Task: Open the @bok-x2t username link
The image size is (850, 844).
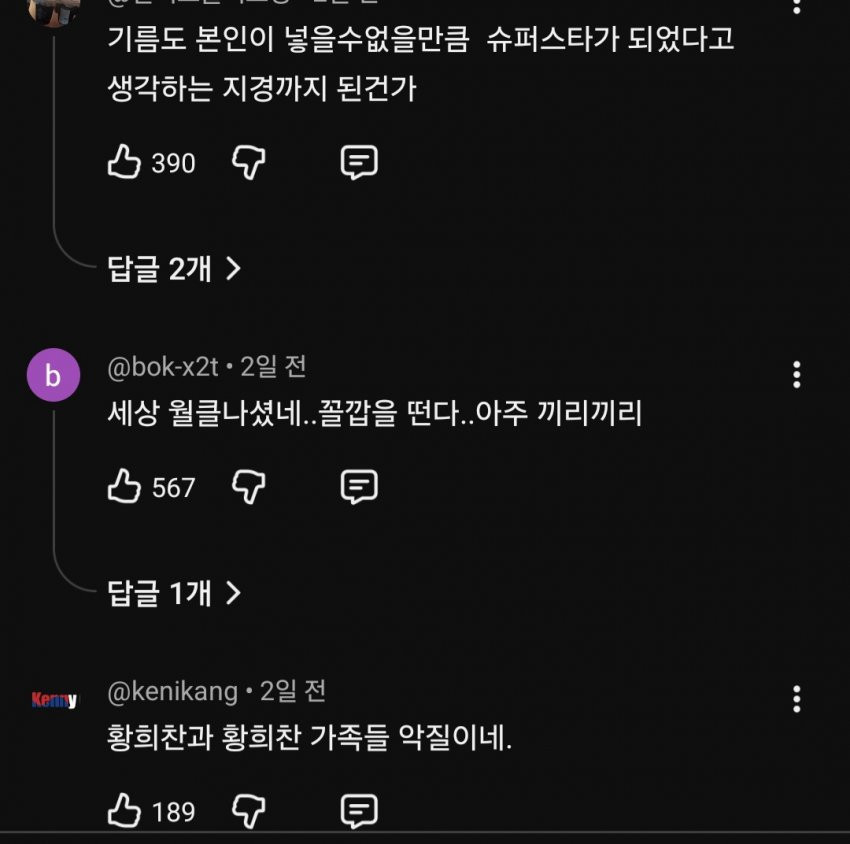Action: 162,367
